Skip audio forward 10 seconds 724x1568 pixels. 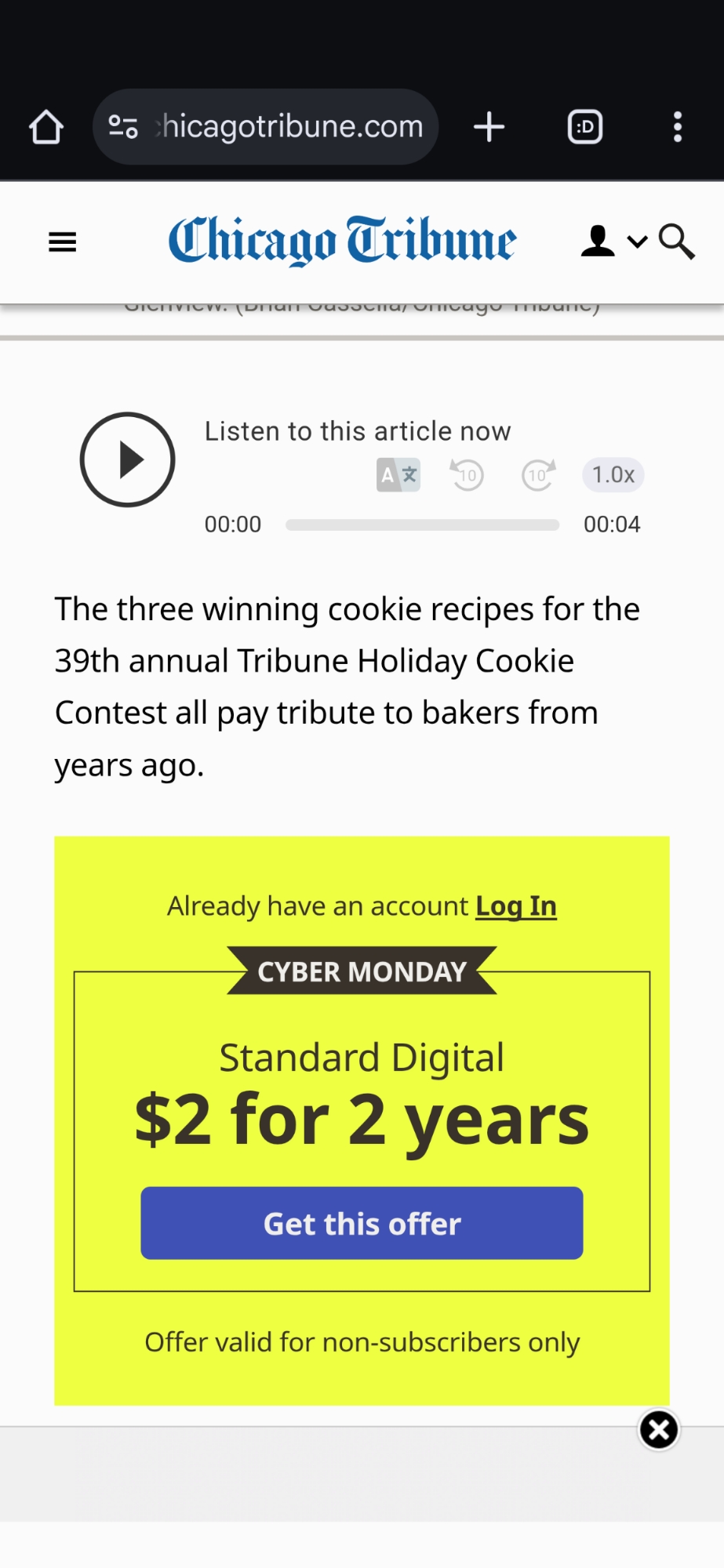point(539,475)
